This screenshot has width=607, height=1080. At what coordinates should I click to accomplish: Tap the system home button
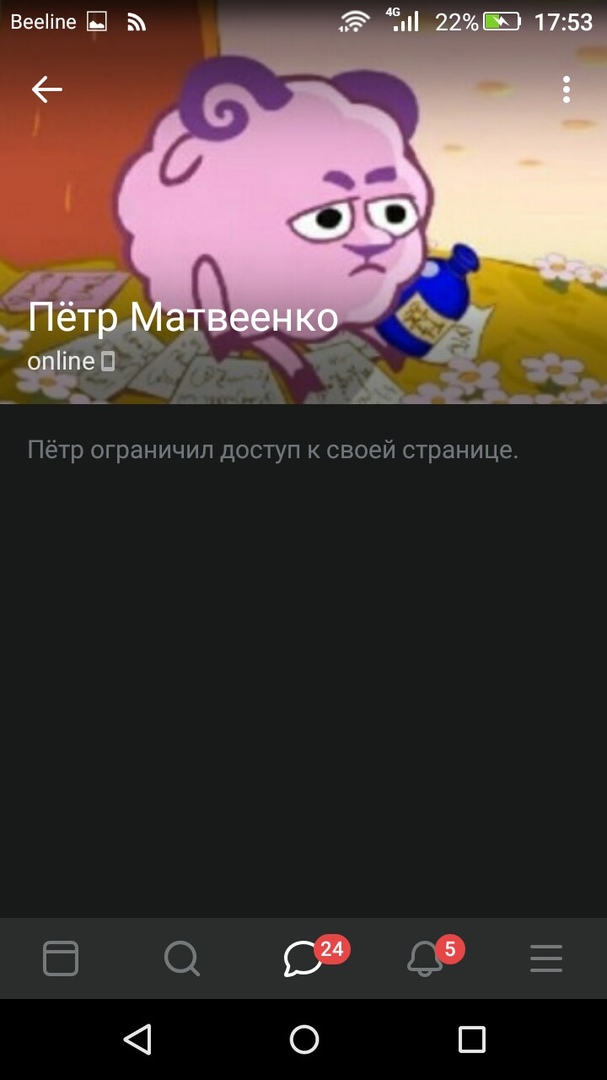point(304,1040)
